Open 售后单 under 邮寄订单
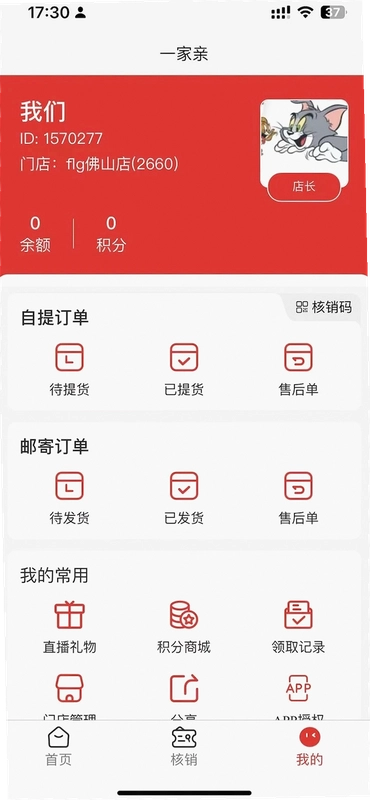The image size is (370, 800). coord(299,498)
